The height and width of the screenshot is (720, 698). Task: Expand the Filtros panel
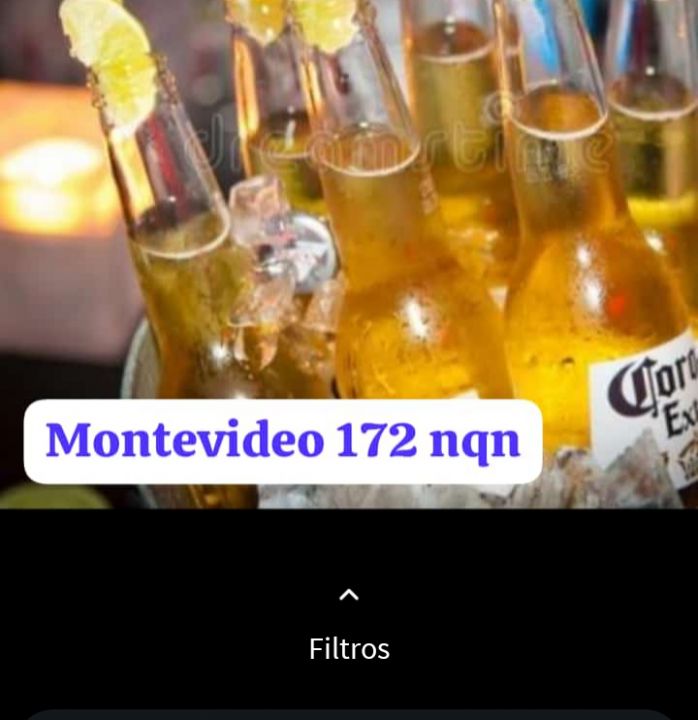pos(349,597)
